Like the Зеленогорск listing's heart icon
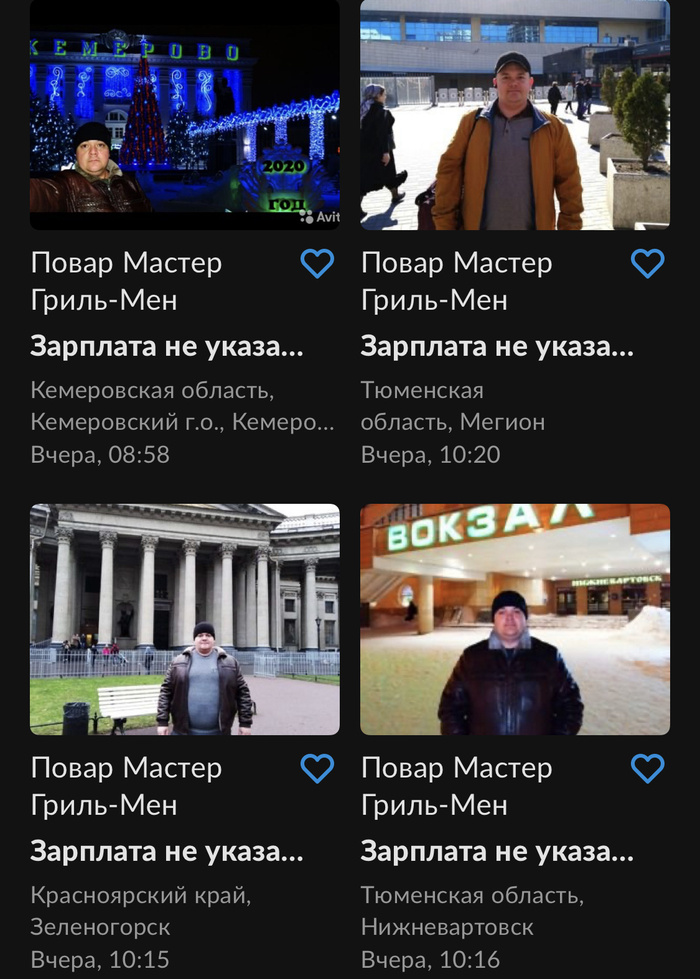Viewport: 700px width, 979px height. (317, 769)
